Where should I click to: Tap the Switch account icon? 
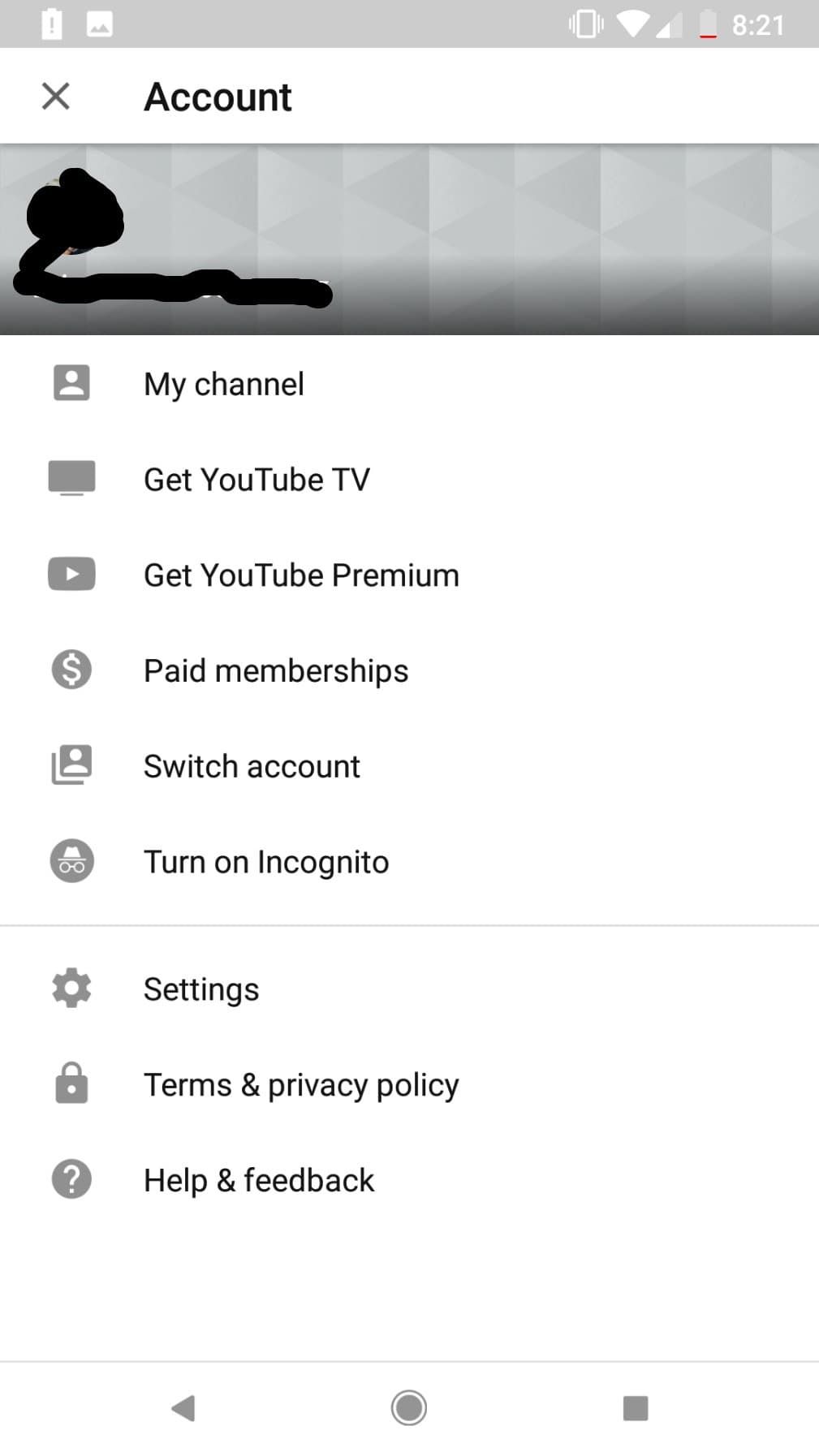coord(71,765)
